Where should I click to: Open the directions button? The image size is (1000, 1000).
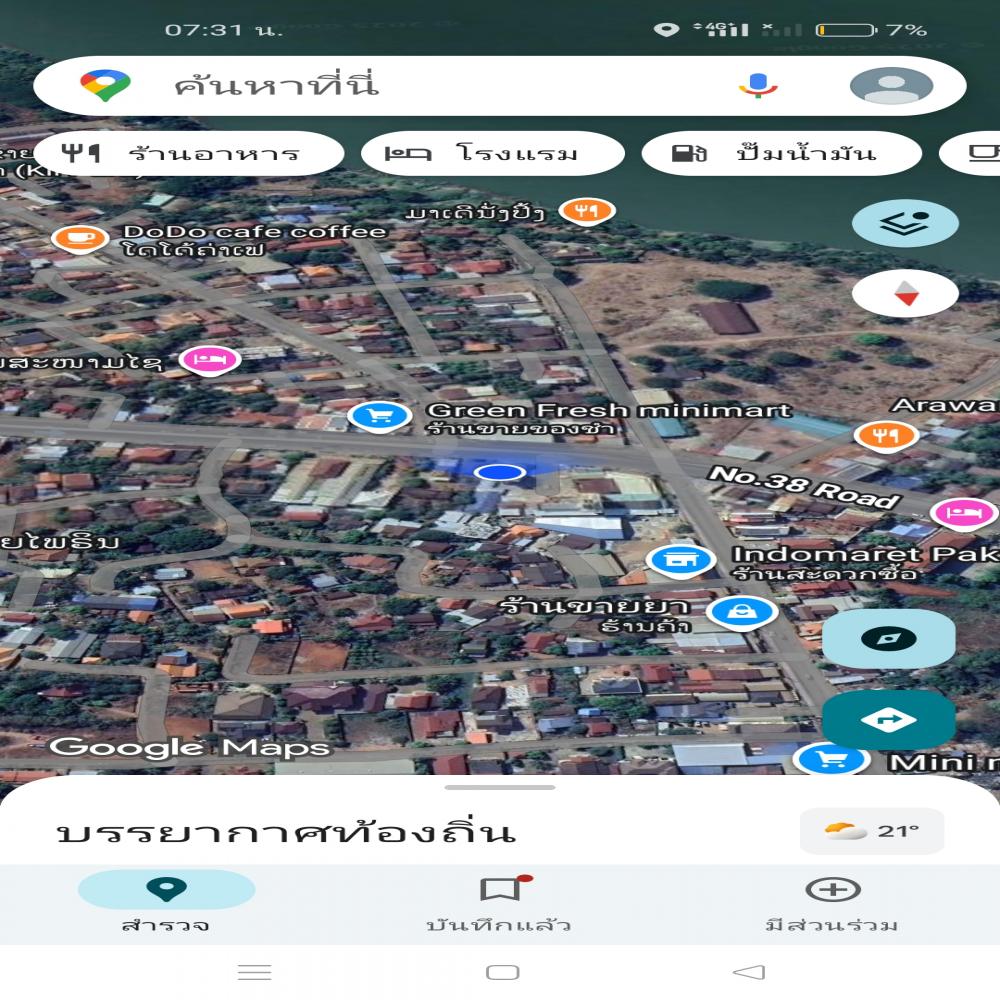click(888, 718)
